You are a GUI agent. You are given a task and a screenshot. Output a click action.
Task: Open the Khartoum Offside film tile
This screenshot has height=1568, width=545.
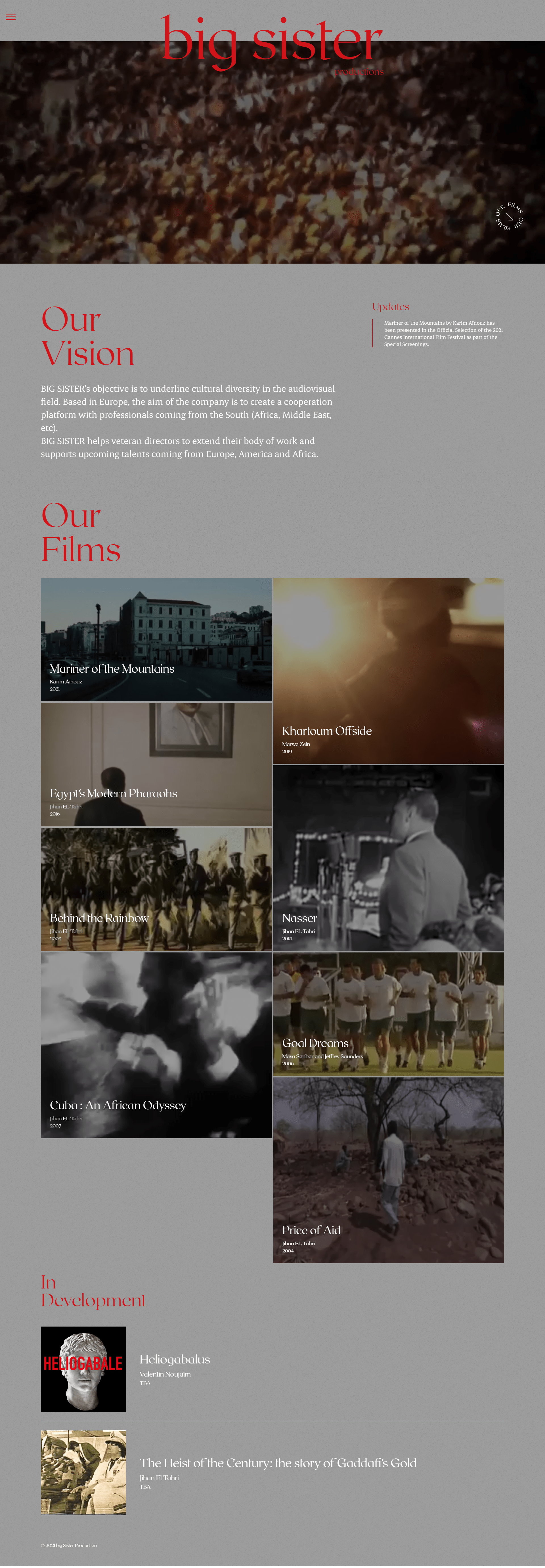388,671
